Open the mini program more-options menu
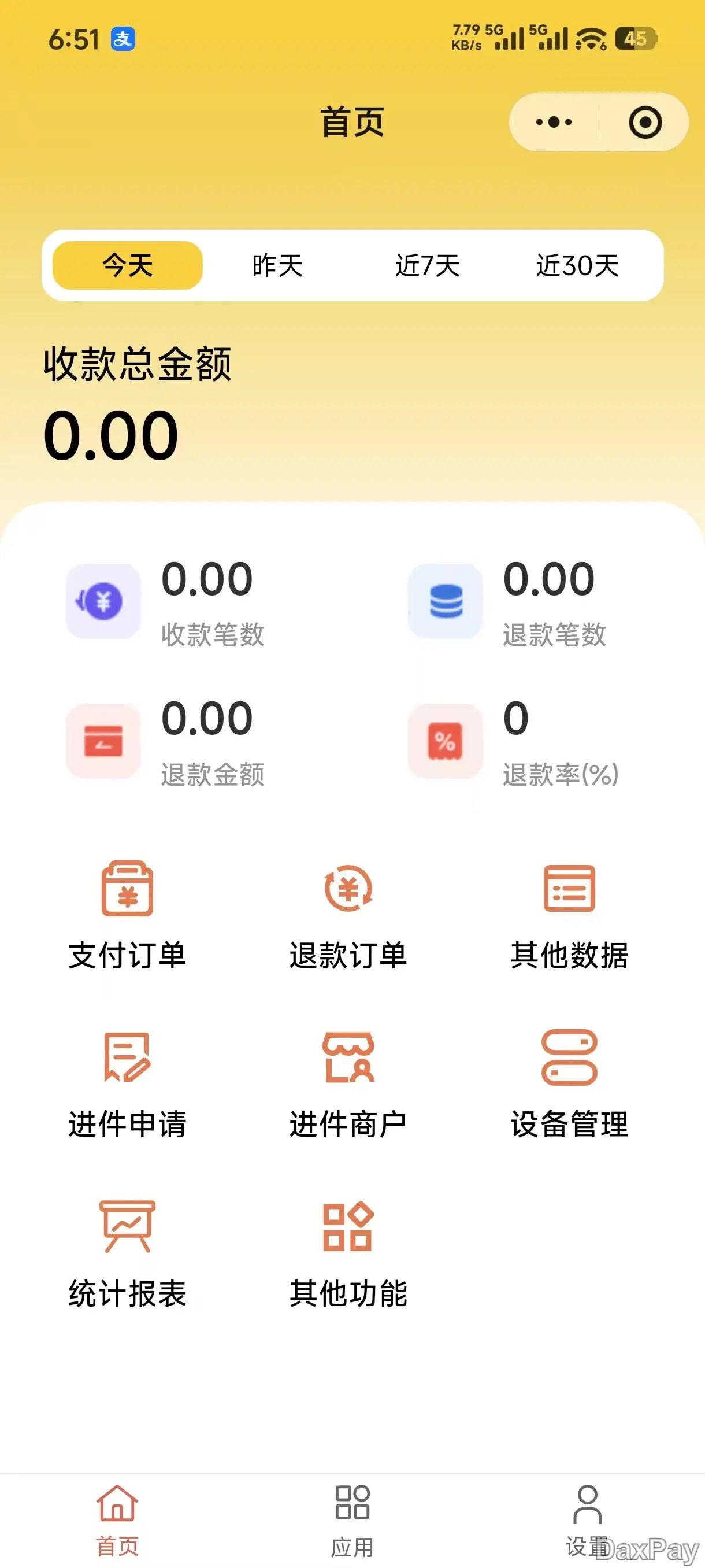The height and width of the screenshot is (1568, 705). [x=554, y=123]
